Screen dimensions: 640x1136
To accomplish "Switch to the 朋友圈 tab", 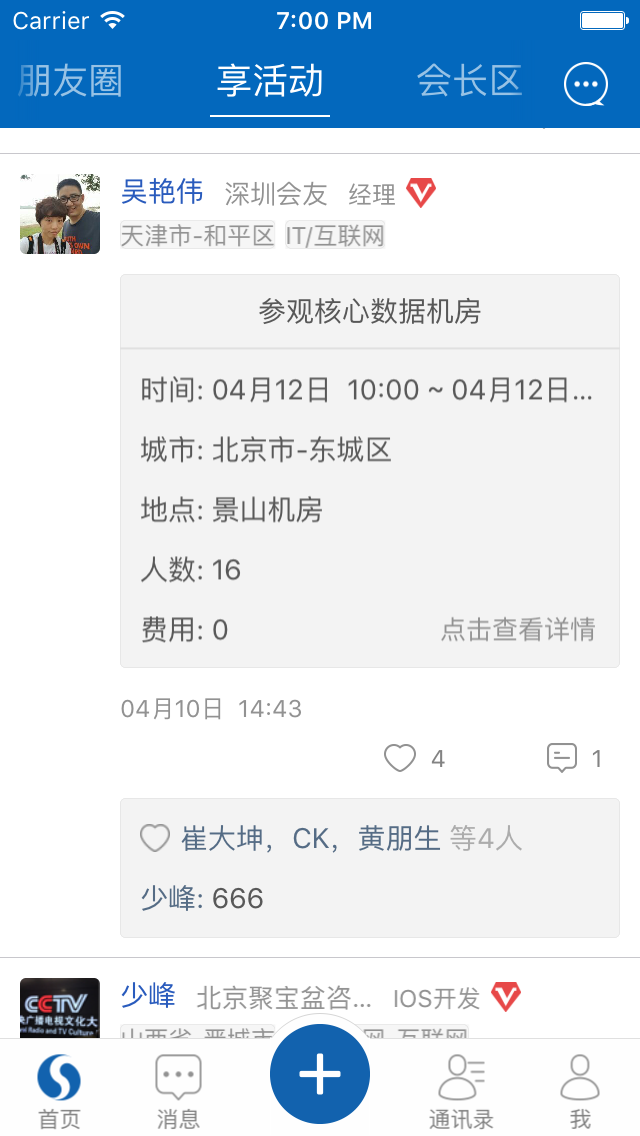I will click(x=72, y=82).
